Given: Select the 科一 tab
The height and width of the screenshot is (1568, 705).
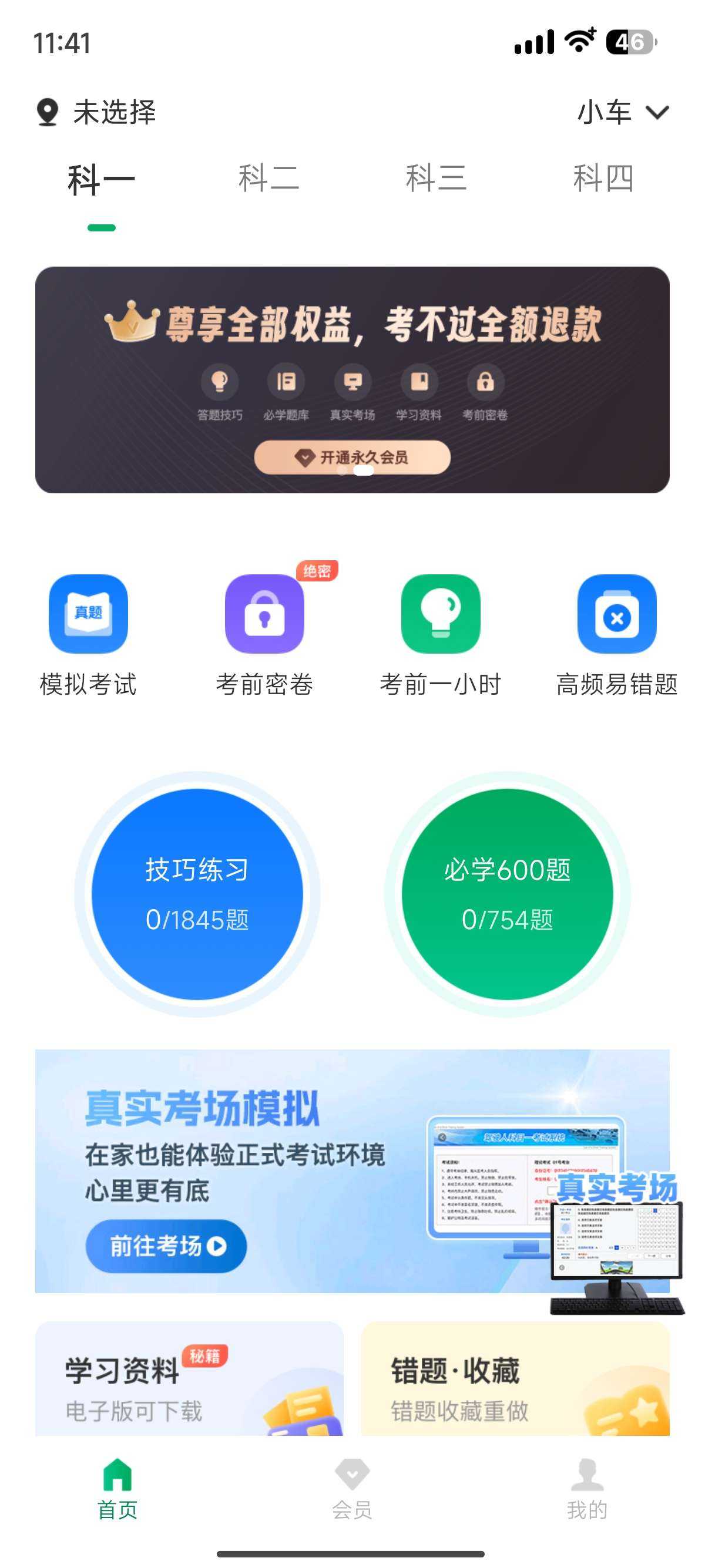Looking at the screenshot, I should [101, 180].
